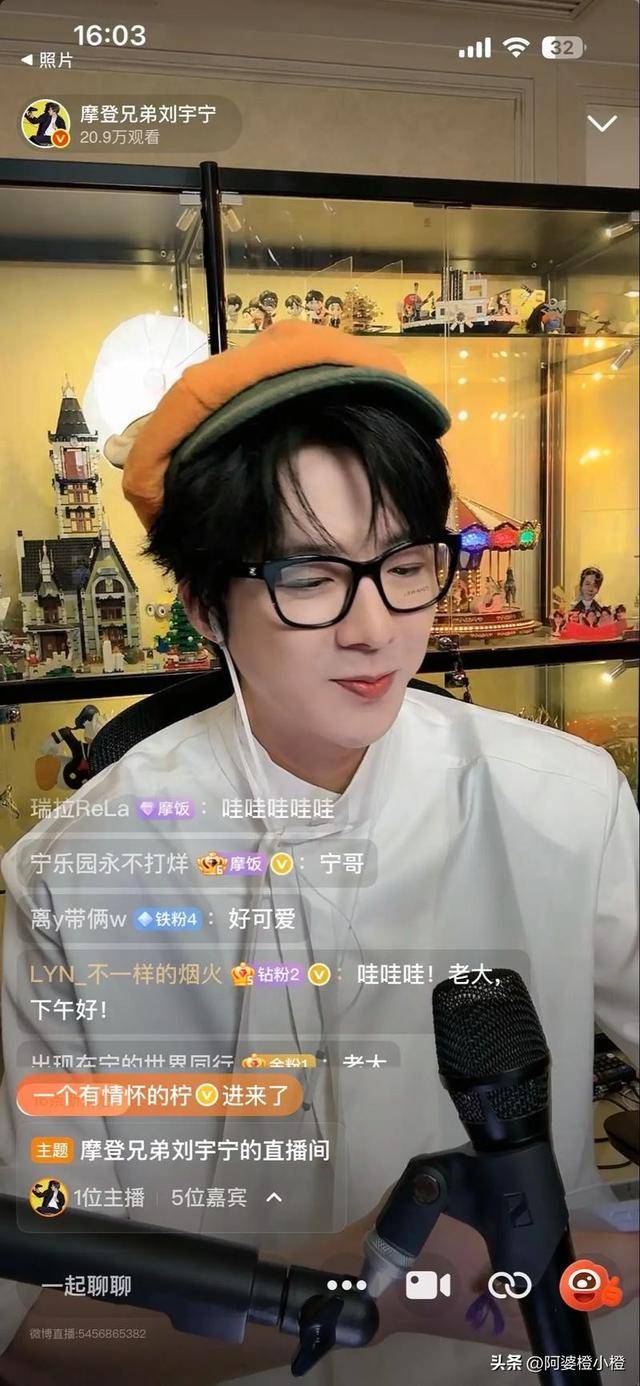
Task: Tap the 一个有情怀的柠 entered notice
Action: point(158,1096)
